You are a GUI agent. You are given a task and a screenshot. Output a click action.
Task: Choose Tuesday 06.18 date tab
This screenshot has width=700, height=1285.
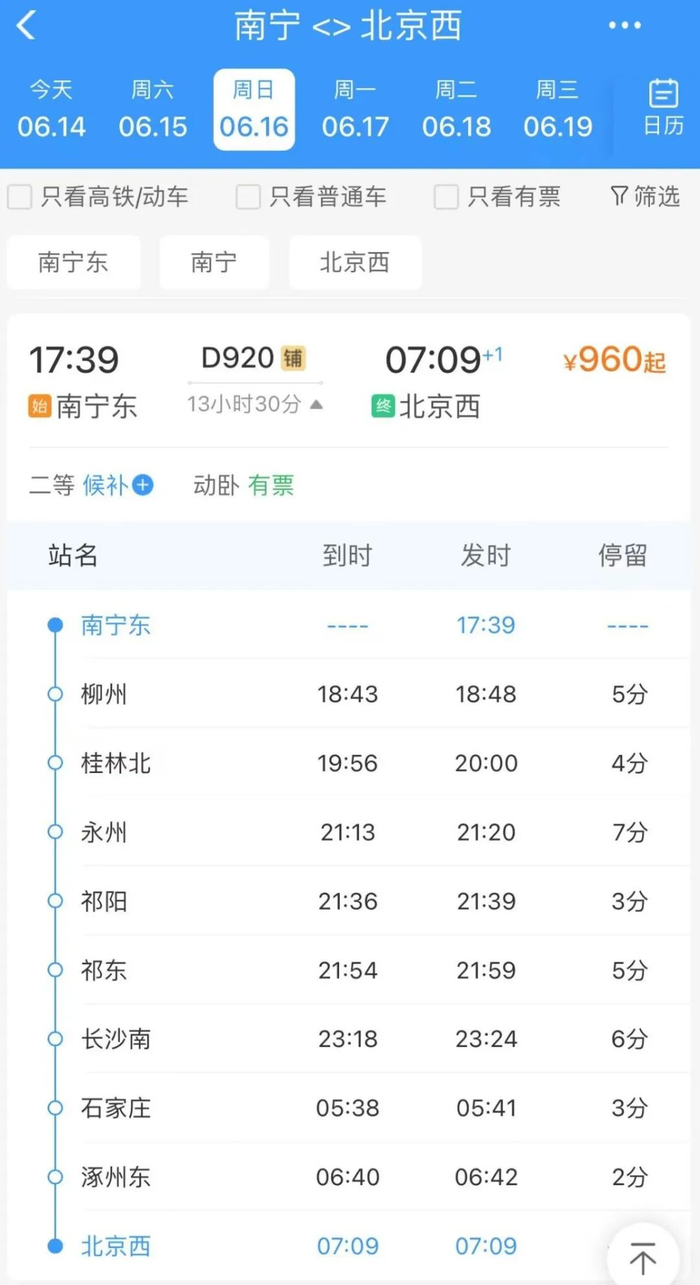(x=457, y=110)
